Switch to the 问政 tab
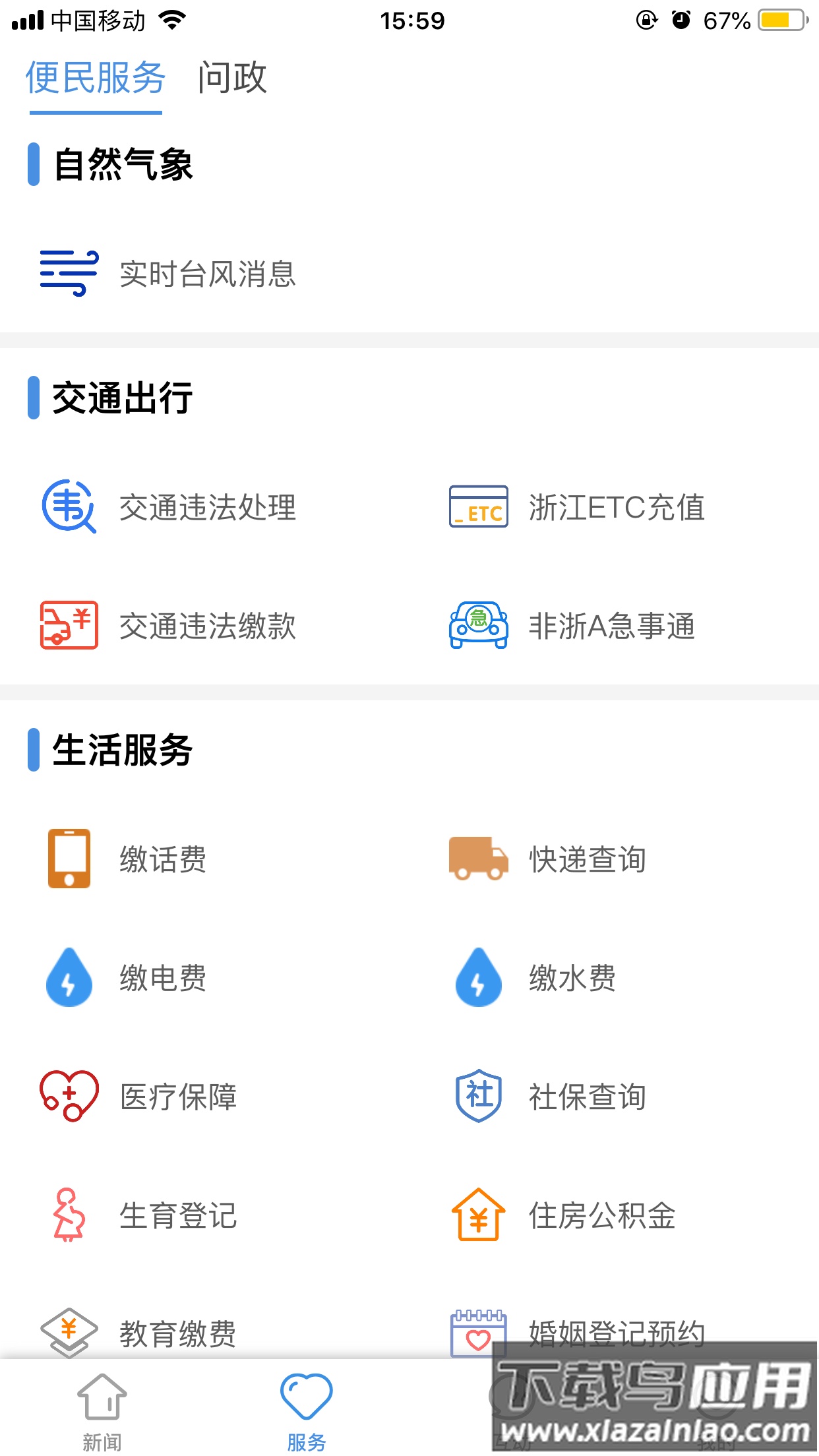Screen dimensions: 819x1456 [232, 79]
